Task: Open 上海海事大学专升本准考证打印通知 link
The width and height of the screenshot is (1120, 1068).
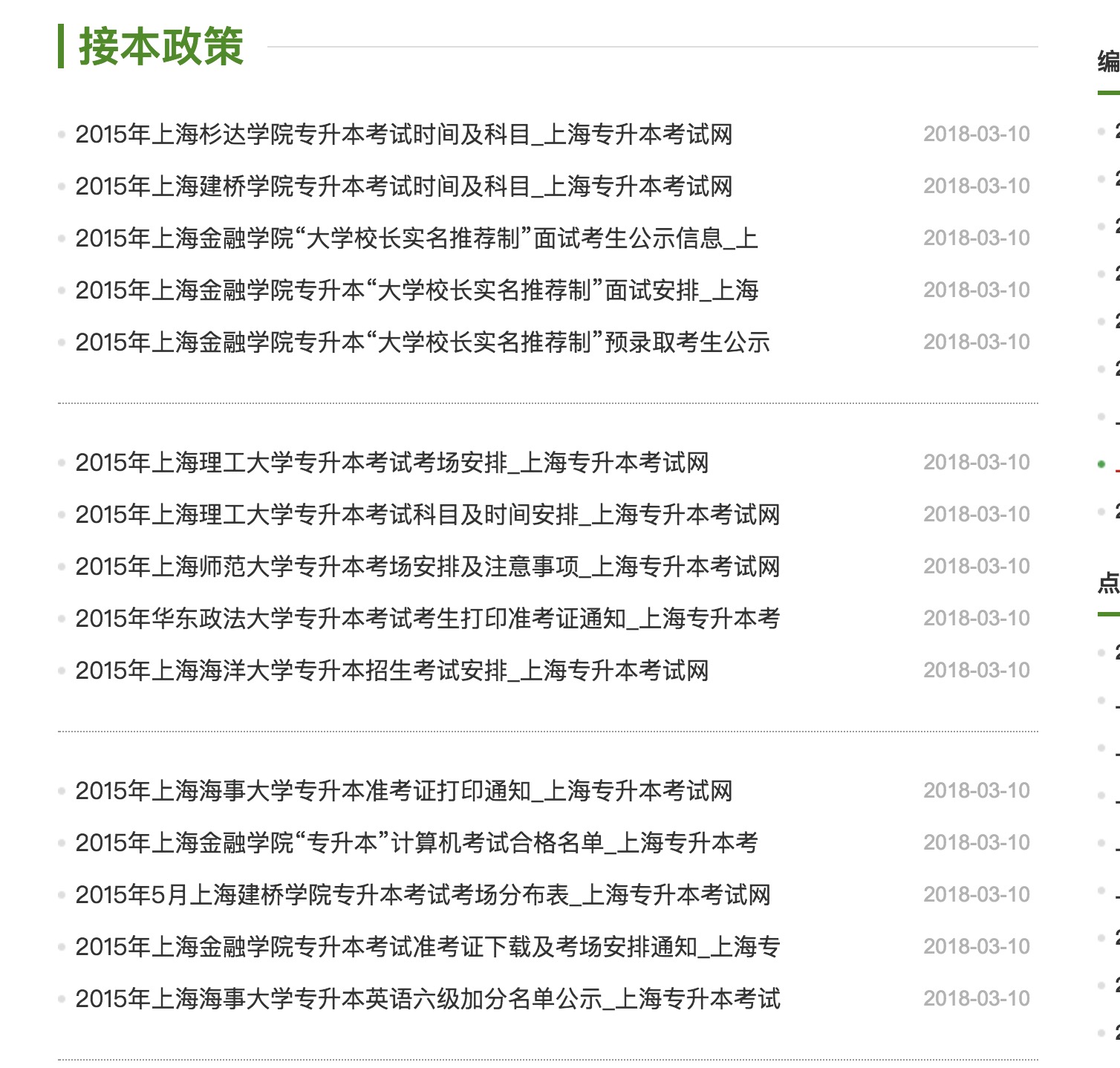Action: pos(403,791)
